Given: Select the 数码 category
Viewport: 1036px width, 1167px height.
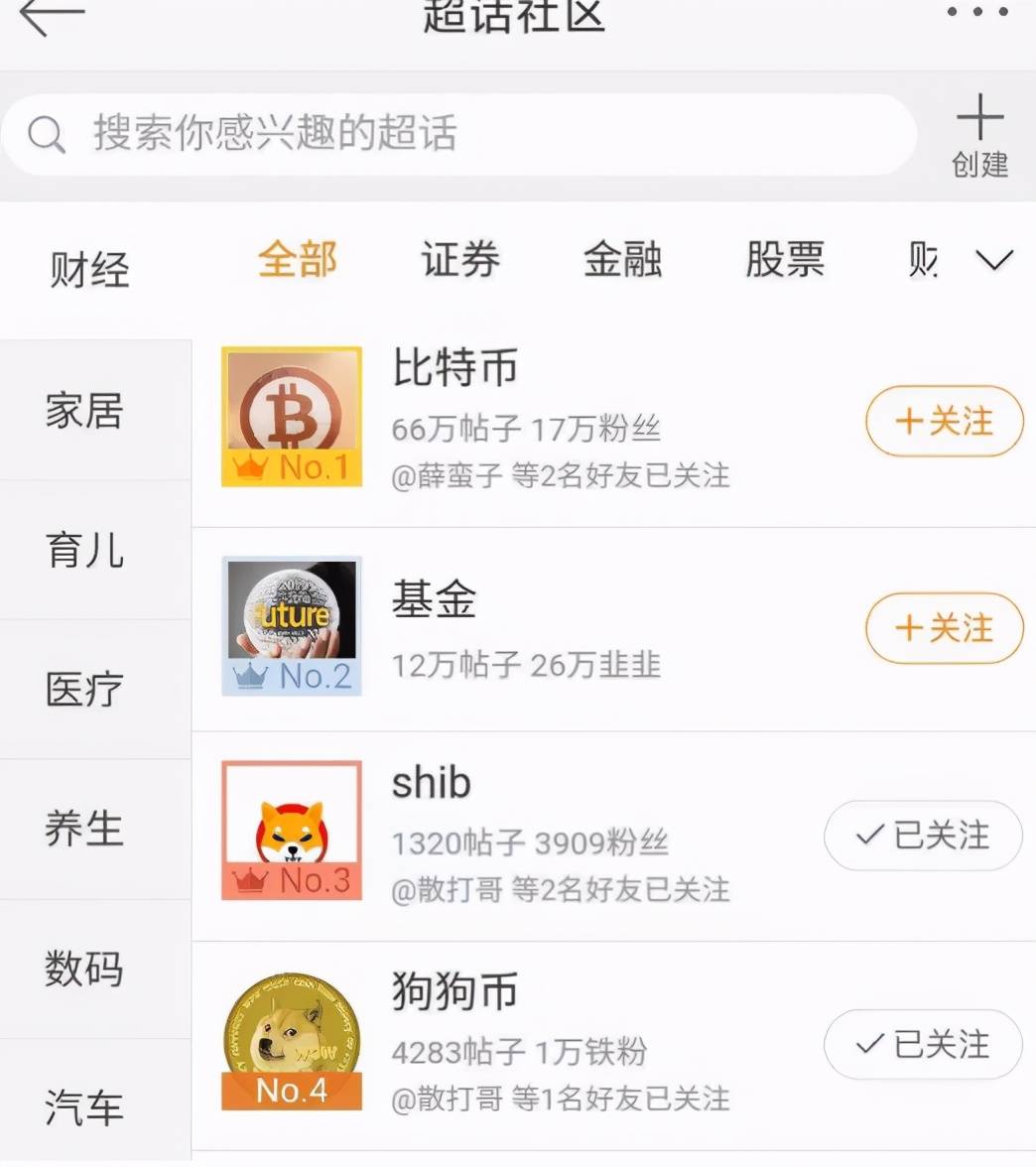Looking at the screenshot, I should (x=84, y=969).
